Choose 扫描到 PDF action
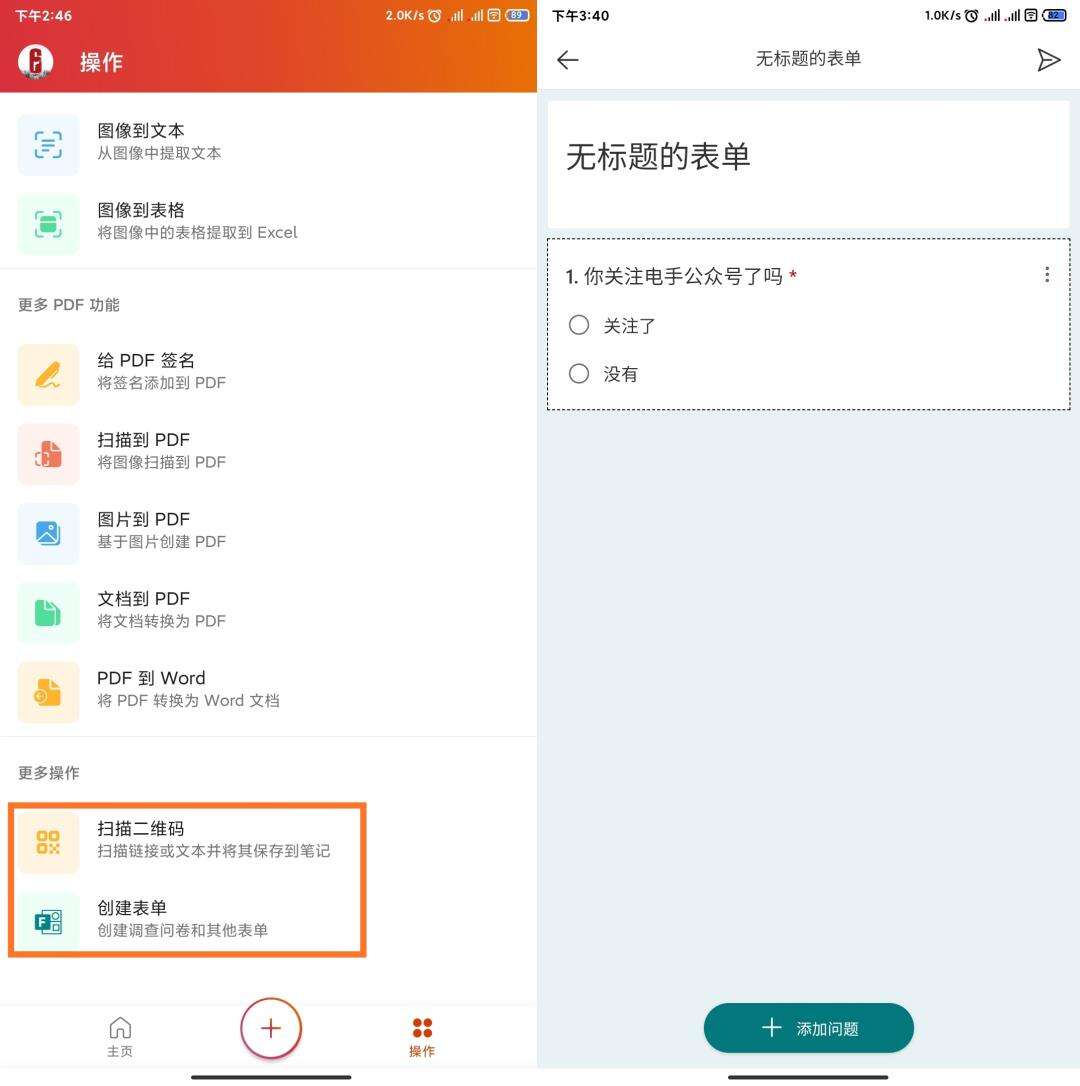The height and width of the screenshot is (1086, 1080). coord(160,451)
